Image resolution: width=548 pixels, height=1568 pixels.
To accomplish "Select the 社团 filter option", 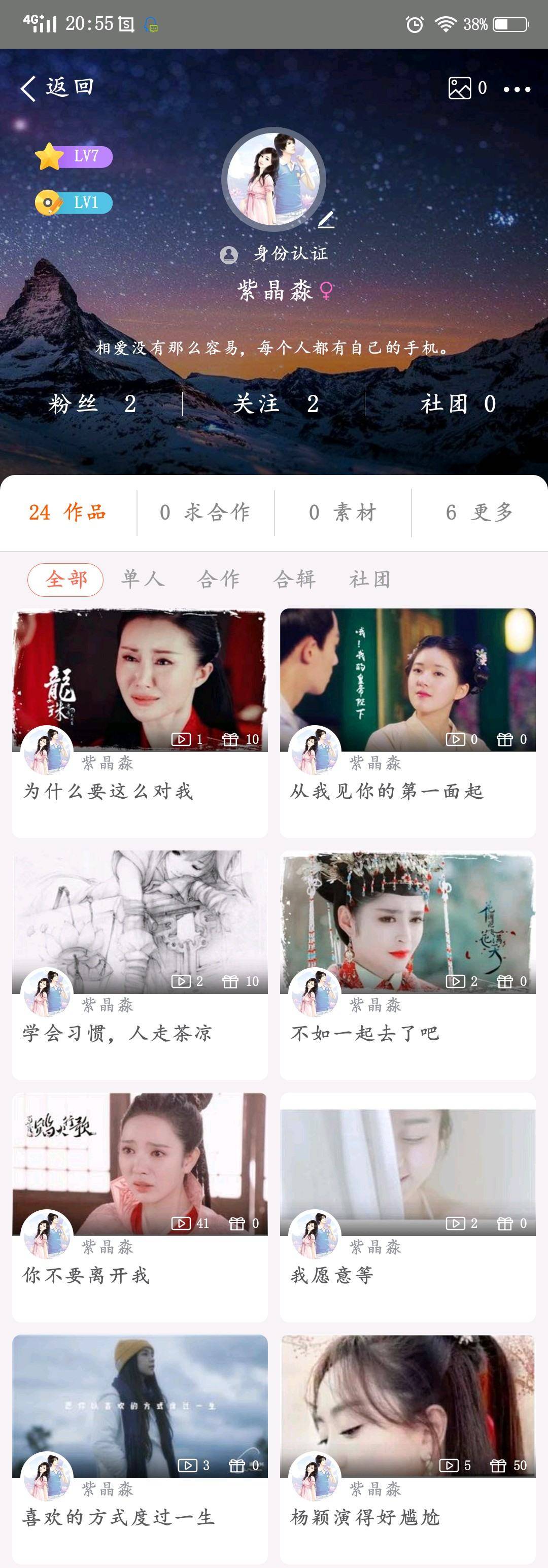I will click(x=371, y=579).
